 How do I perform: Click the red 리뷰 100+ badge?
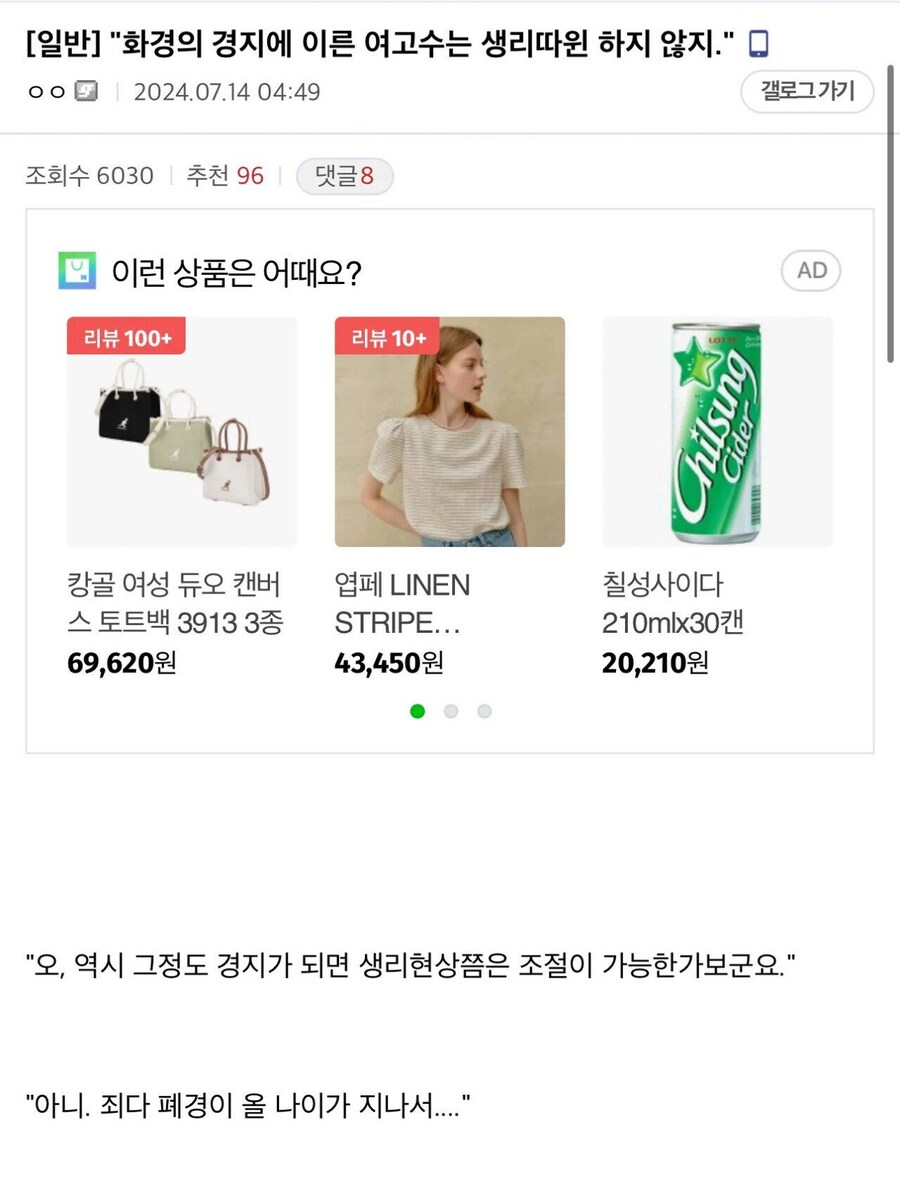coord(126,337)
